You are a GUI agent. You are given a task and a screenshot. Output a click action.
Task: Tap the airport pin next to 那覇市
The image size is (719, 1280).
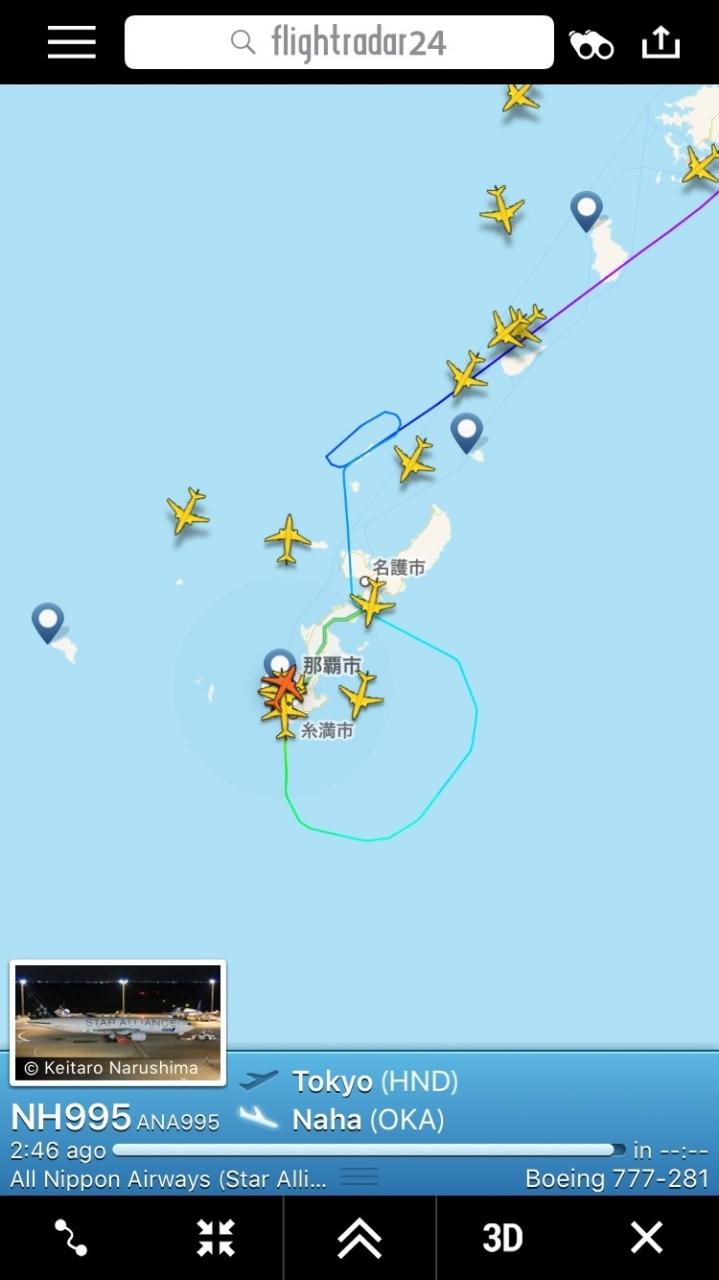(x=279, y=661)
